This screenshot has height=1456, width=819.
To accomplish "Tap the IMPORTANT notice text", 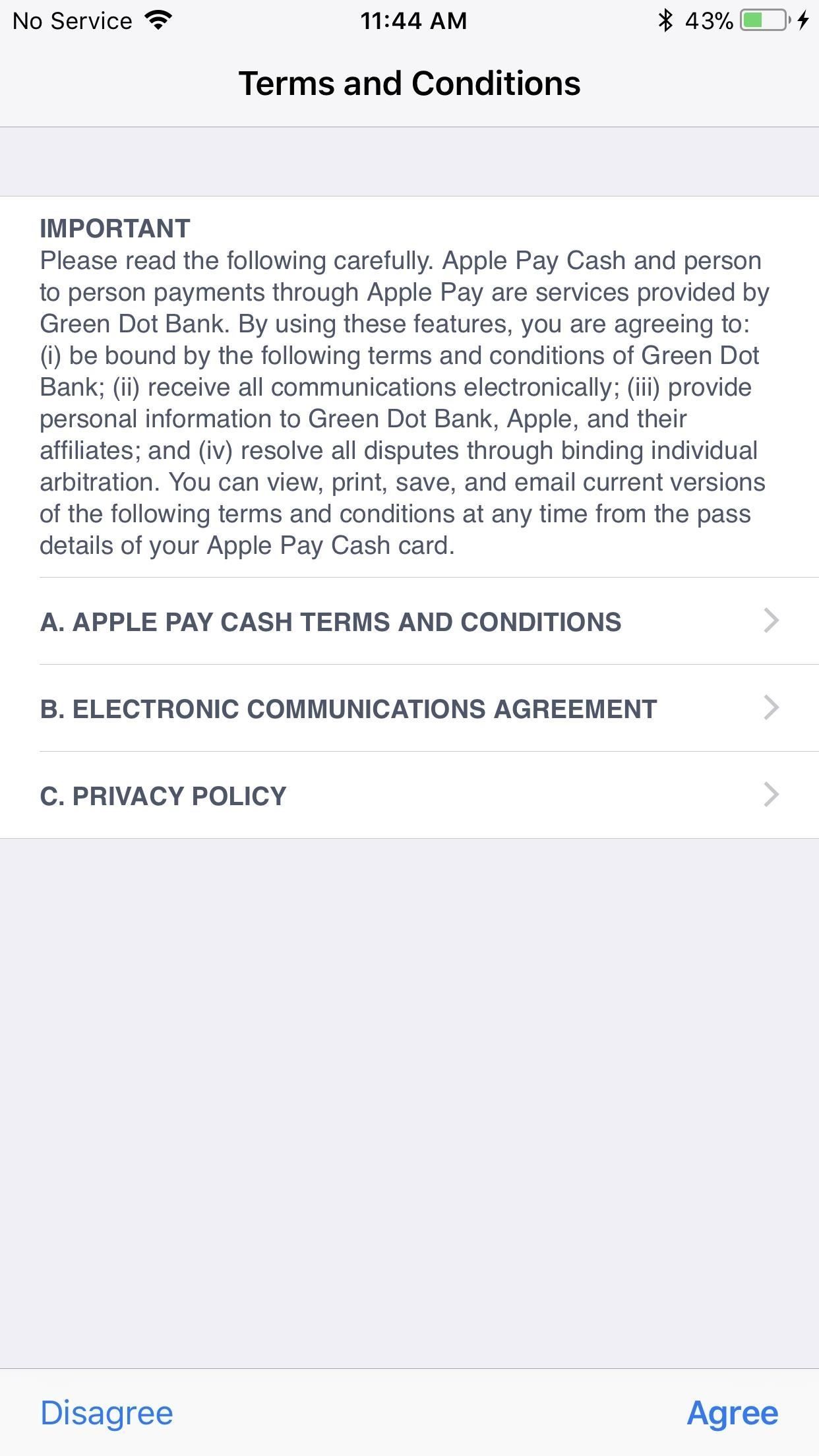I will point(114,228).
